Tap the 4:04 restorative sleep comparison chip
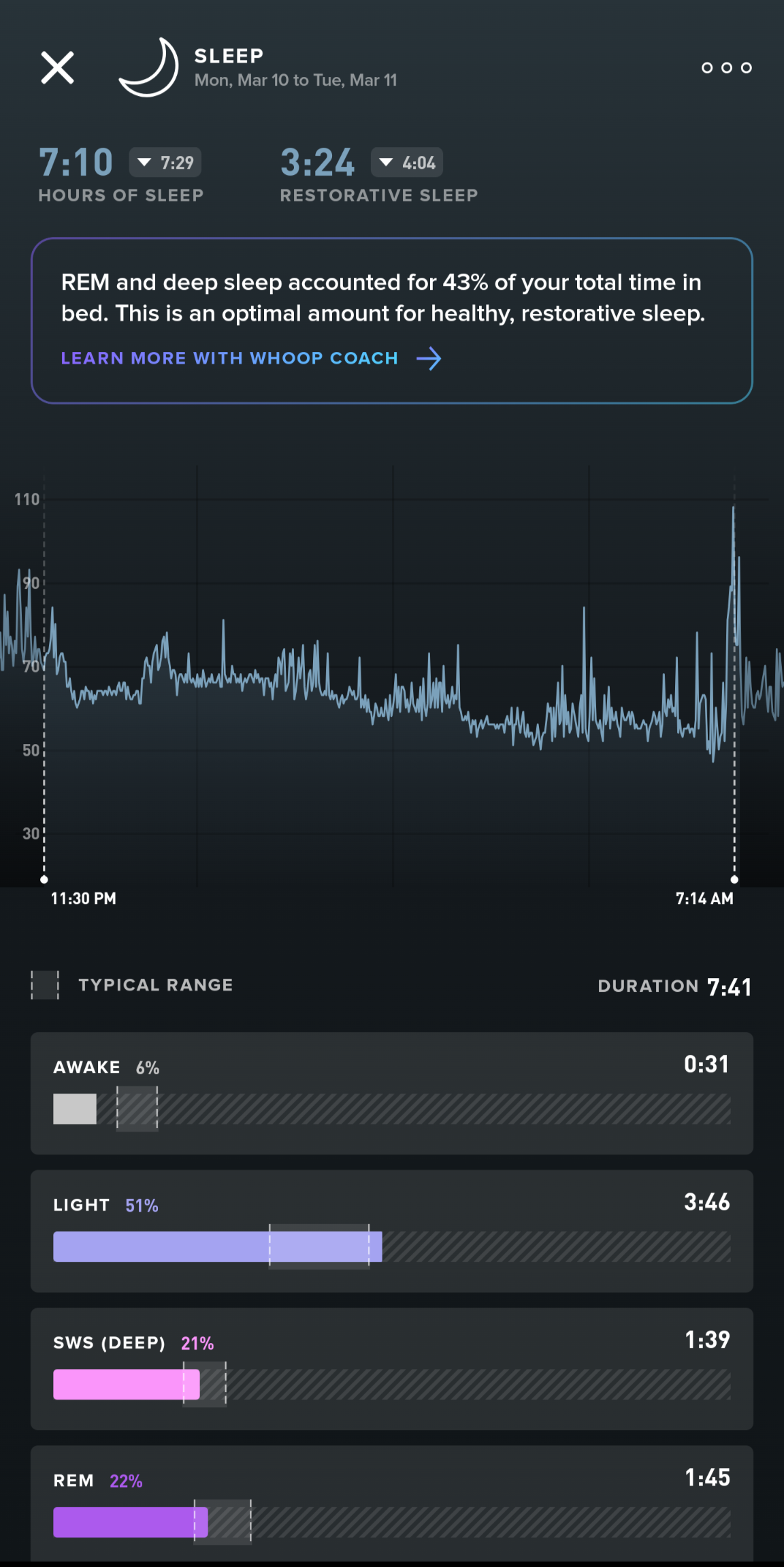The width and height of the screenshot is (784, 1567). pyautogui.click(x=407, y=162)
